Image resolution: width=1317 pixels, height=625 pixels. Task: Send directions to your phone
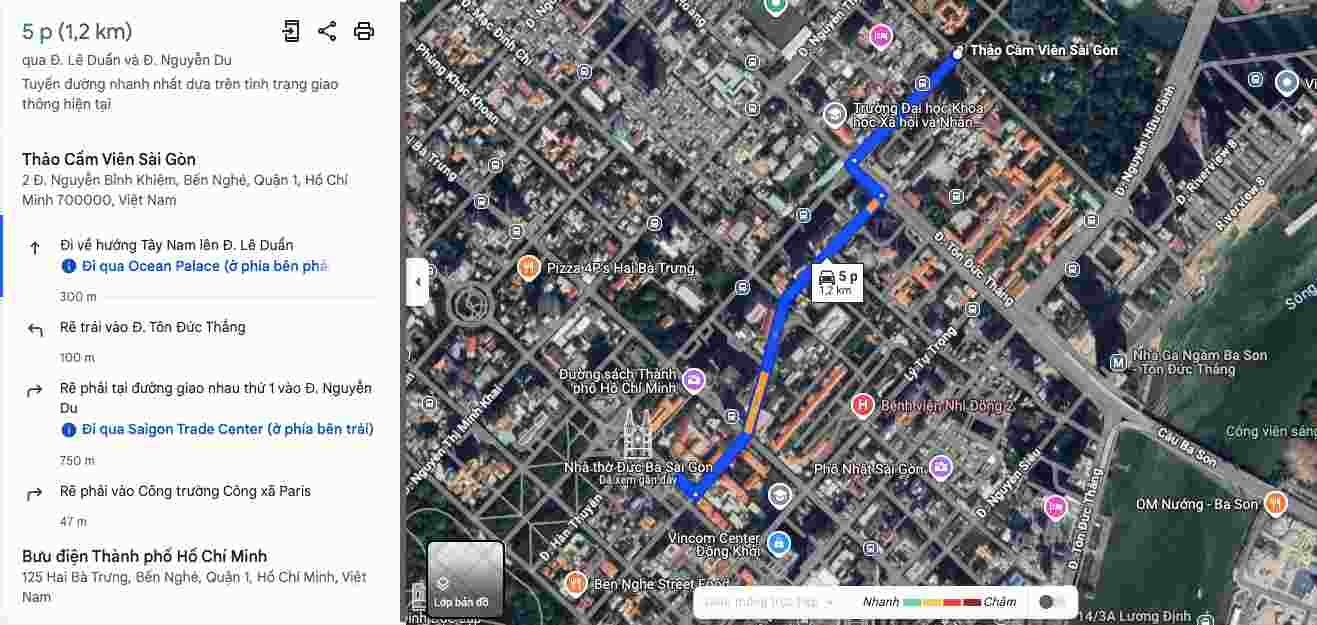pyautogui.click(x=291, y=31)
